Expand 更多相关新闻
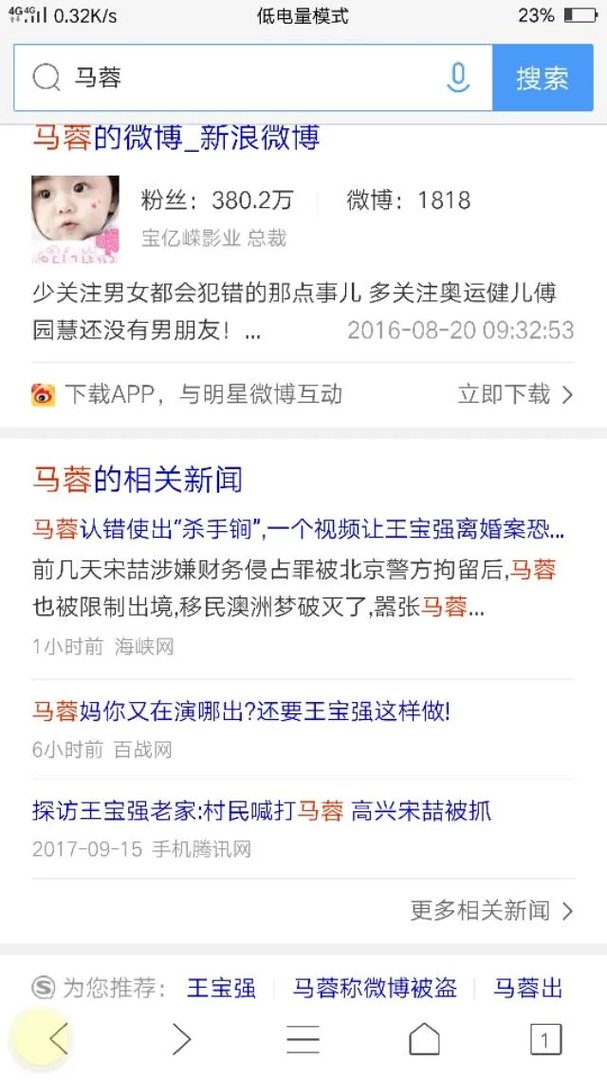 (x=490, y=910)
